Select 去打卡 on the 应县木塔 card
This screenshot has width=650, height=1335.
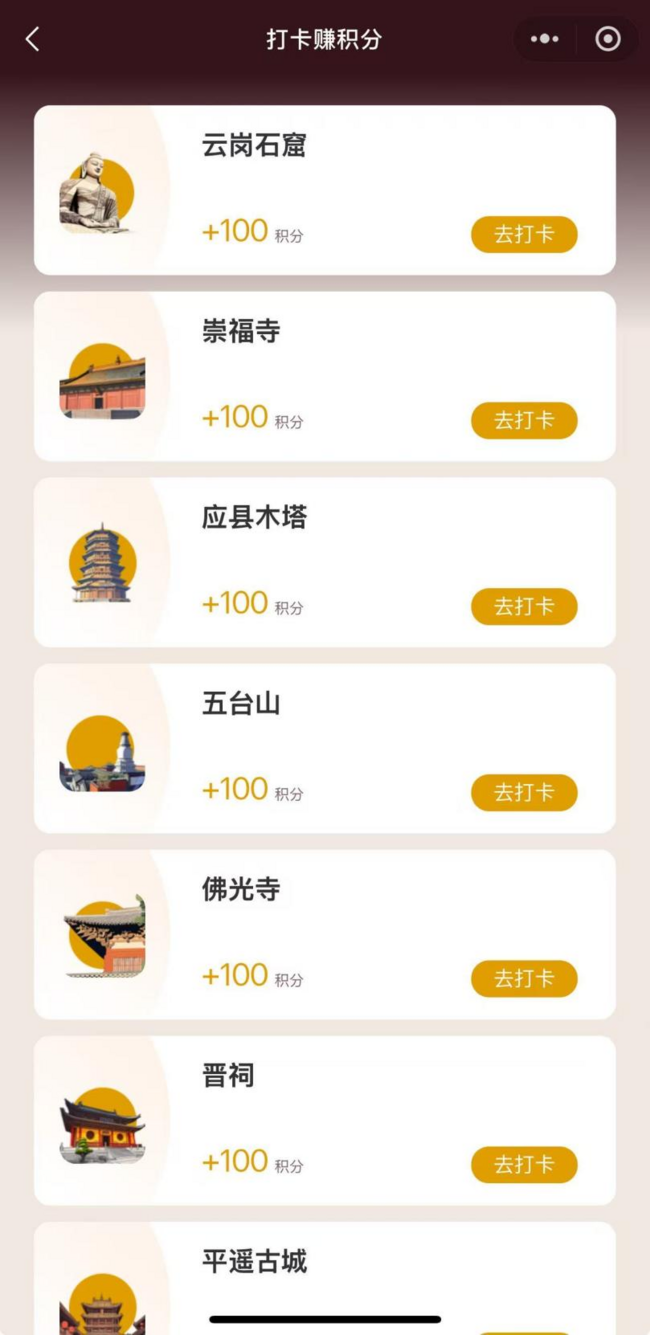coord(524,607)
